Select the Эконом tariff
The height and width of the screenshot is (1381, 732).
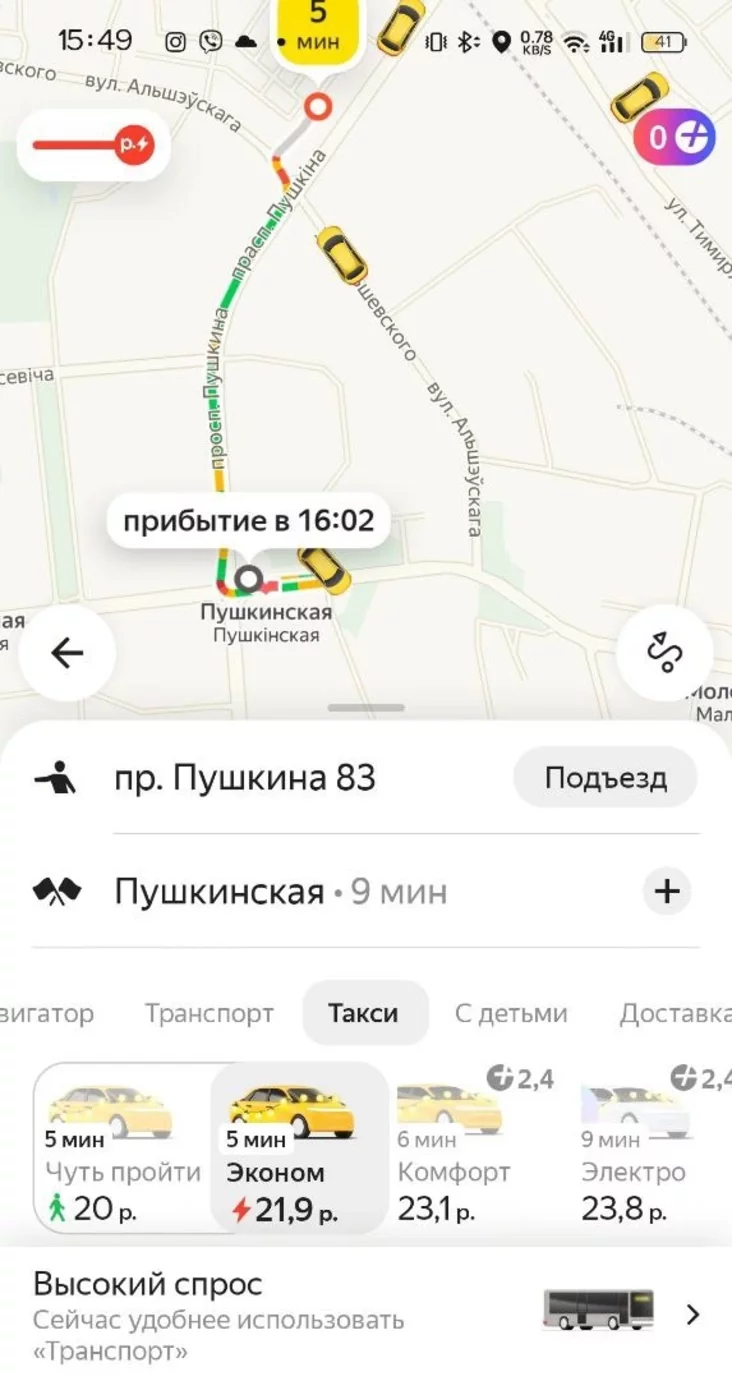point(298,1147)
